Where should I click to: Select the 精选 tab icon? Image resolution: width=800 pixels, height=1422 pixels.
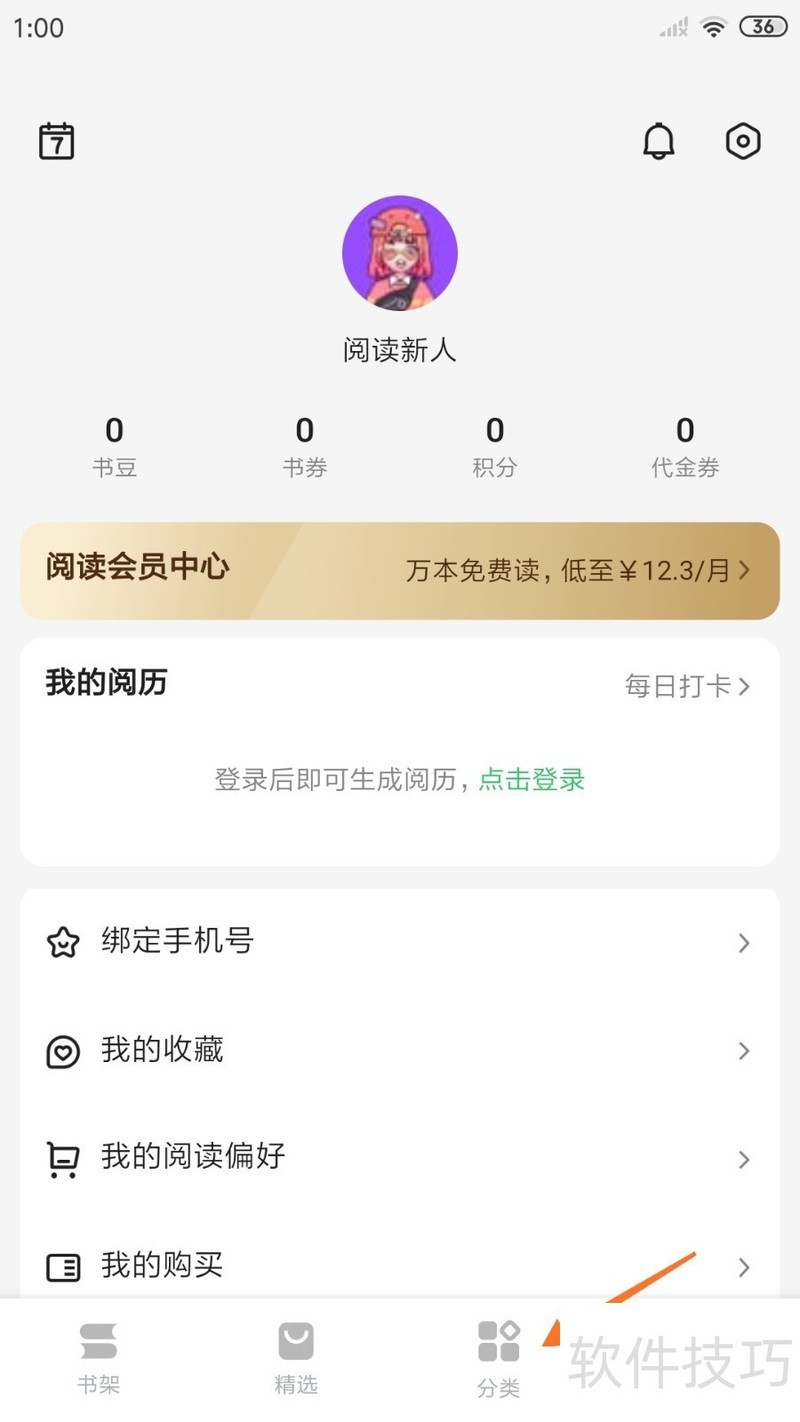tap(296, 1339)
